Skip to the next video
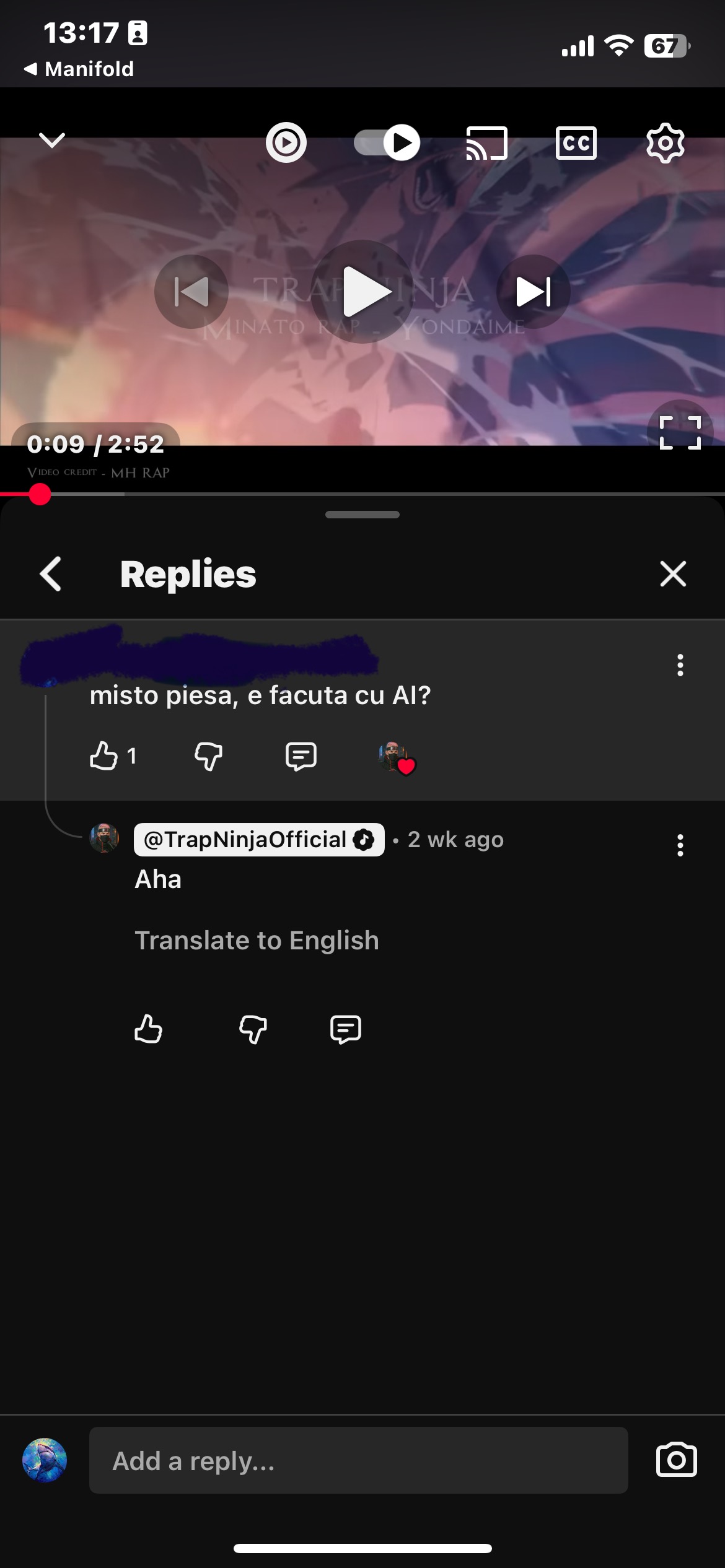725x1568 pixels. (533, 291)
